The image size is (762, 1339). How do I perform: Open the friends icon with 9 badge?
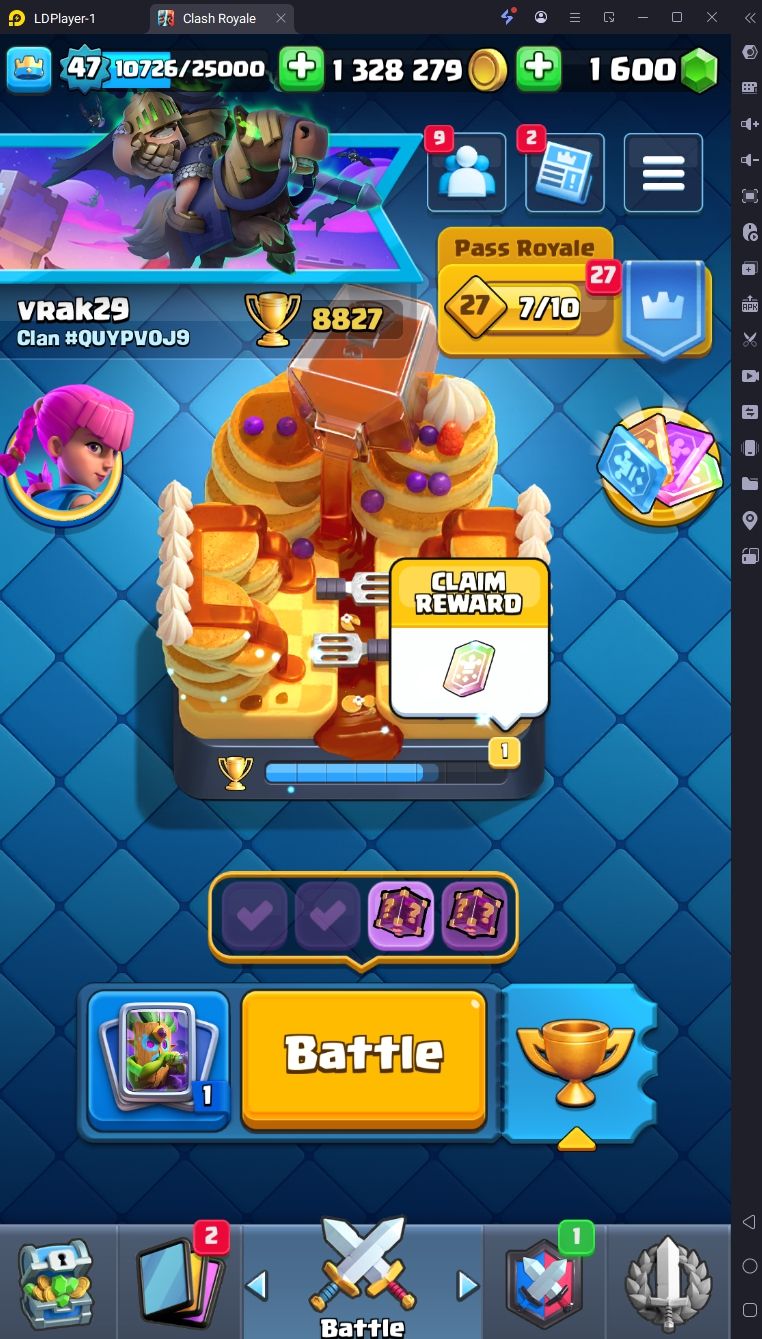[466, 172]
